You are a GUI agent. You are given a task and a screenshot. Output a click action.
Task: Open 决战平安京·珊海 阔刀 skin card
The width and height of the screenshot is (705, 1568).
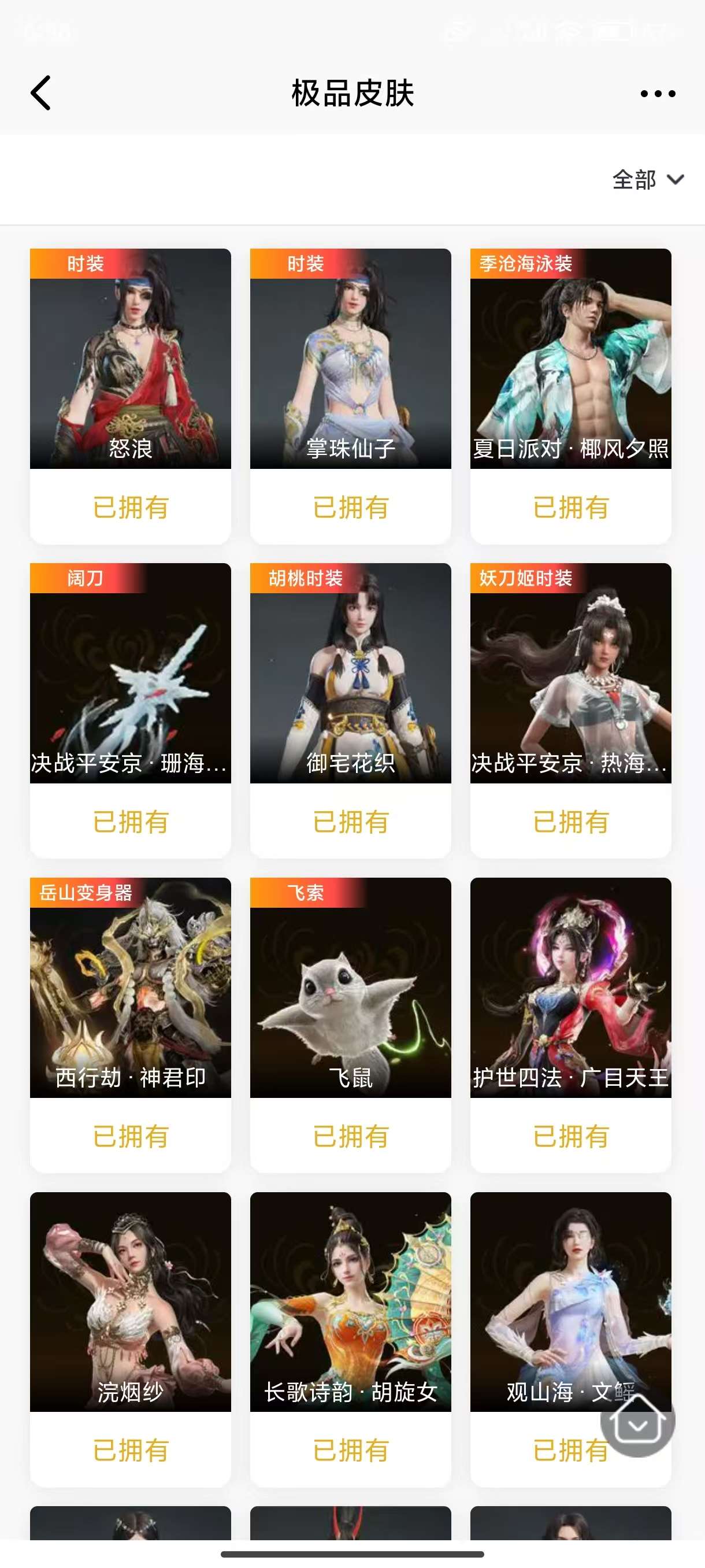click(x=130, y=673)
